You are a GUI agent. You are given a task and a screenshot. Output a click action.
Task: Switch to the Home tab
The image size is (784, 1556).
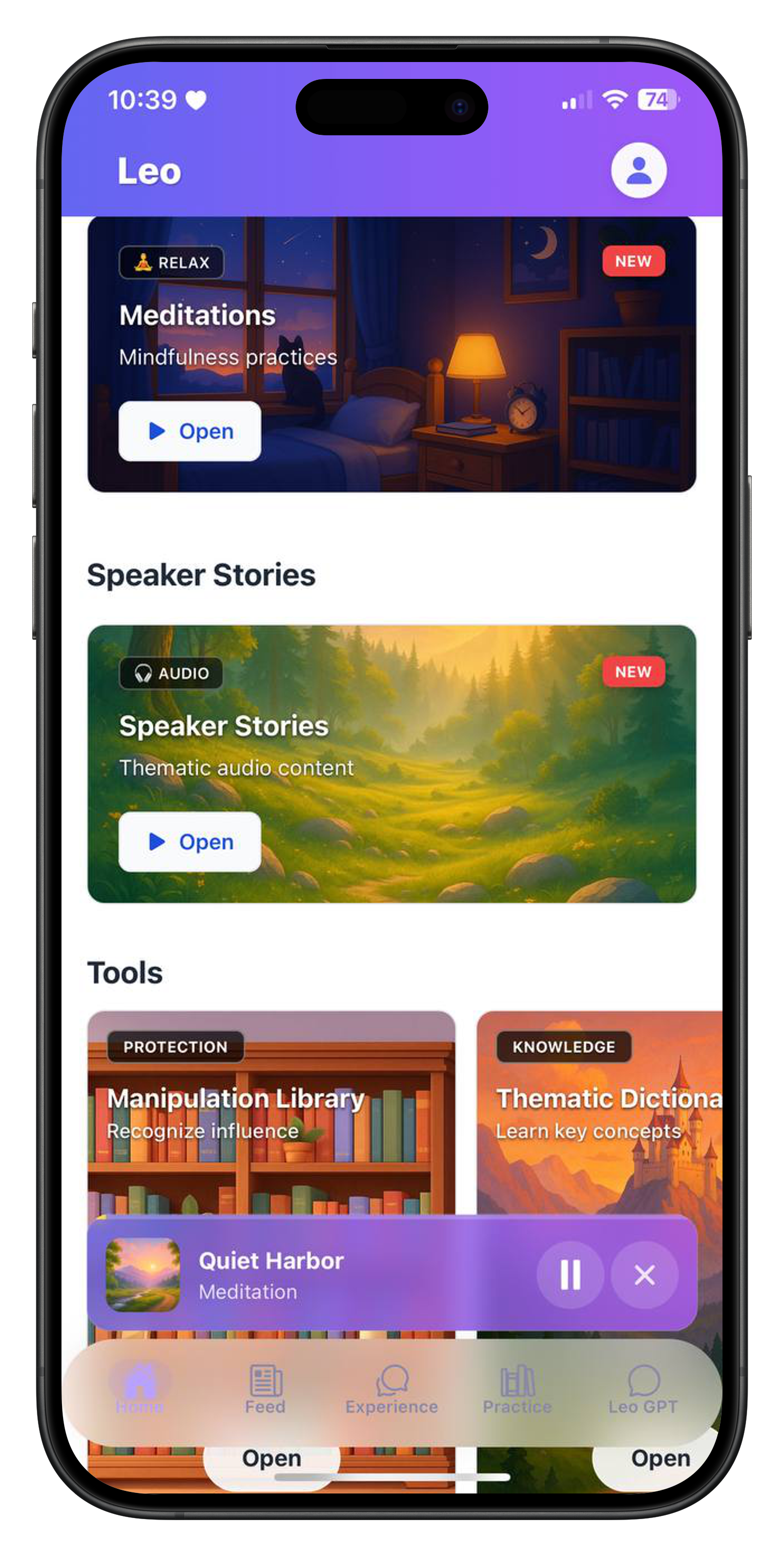139,1389
